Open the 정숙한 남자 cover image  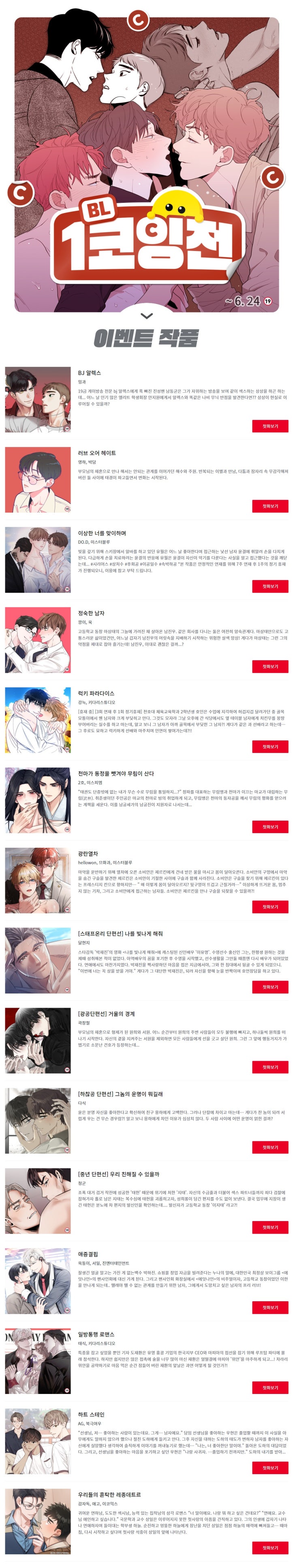click(38, 640)
